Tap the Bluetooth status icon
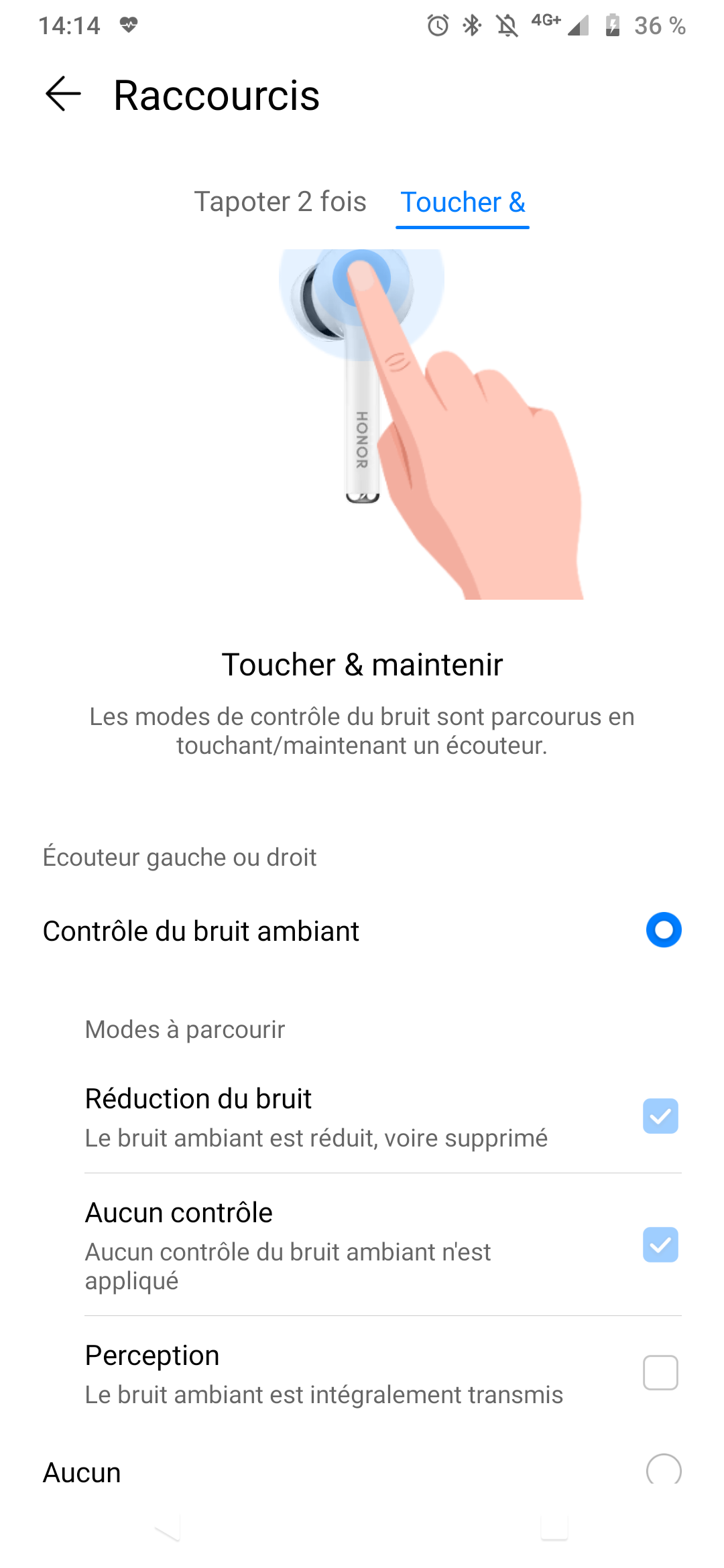This screenshot has width=724, height=1568. [x=471, y=25]
